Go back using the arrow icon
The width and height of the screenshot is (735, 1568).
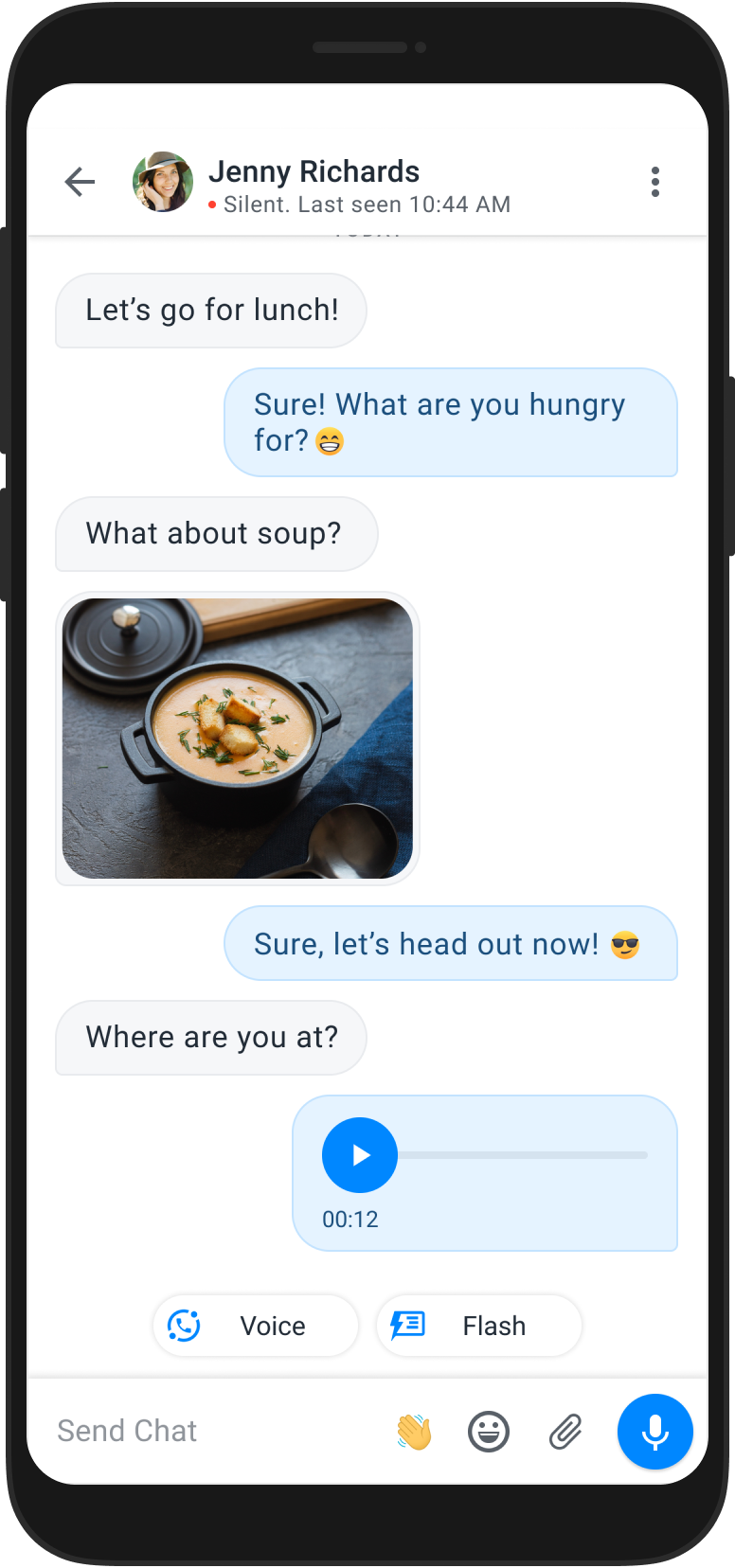tap(81, 182)
